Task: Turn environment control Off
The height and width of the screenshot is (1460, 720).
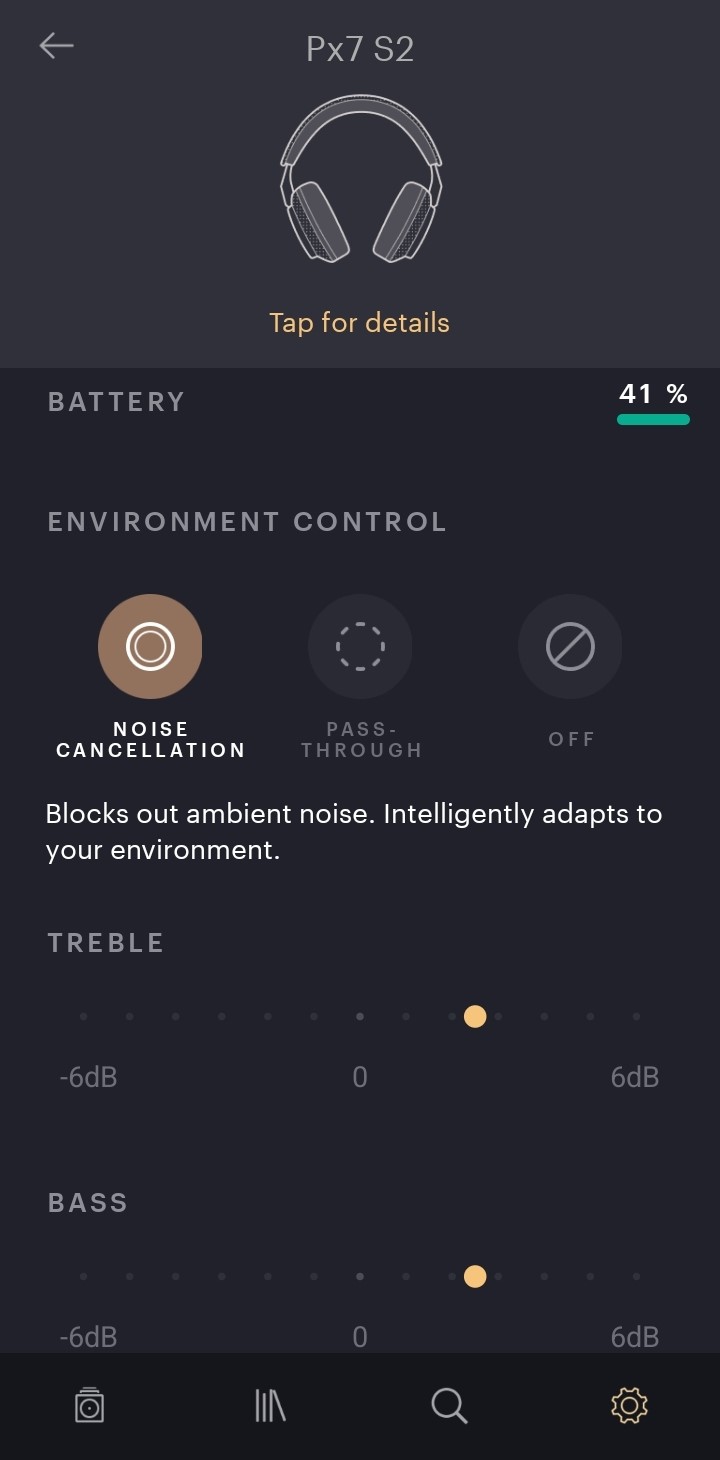Action: [x=570, y=646]
